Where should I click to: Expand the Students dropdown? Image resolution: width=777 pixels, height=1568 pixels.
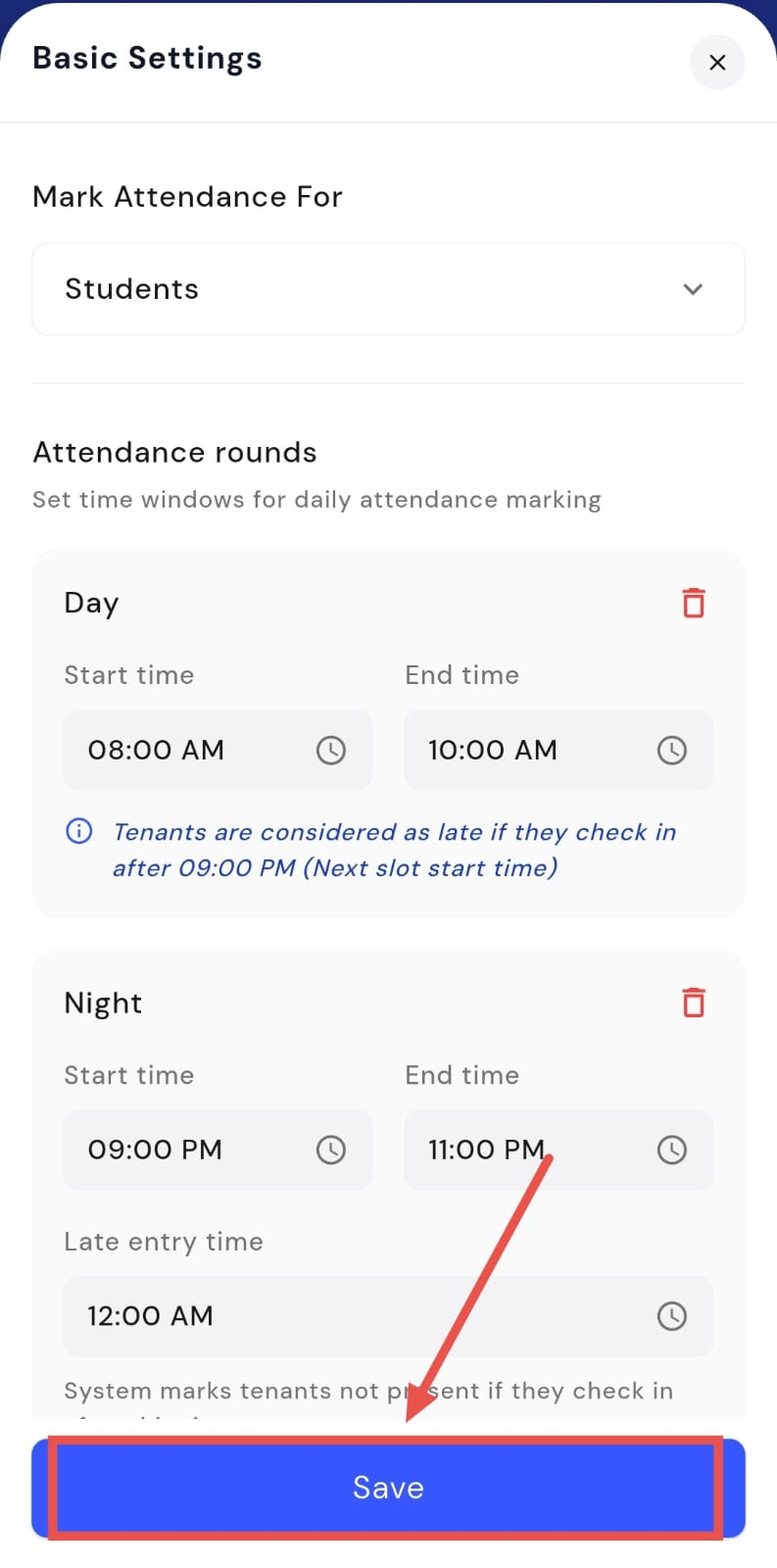(x=388, y=289)
